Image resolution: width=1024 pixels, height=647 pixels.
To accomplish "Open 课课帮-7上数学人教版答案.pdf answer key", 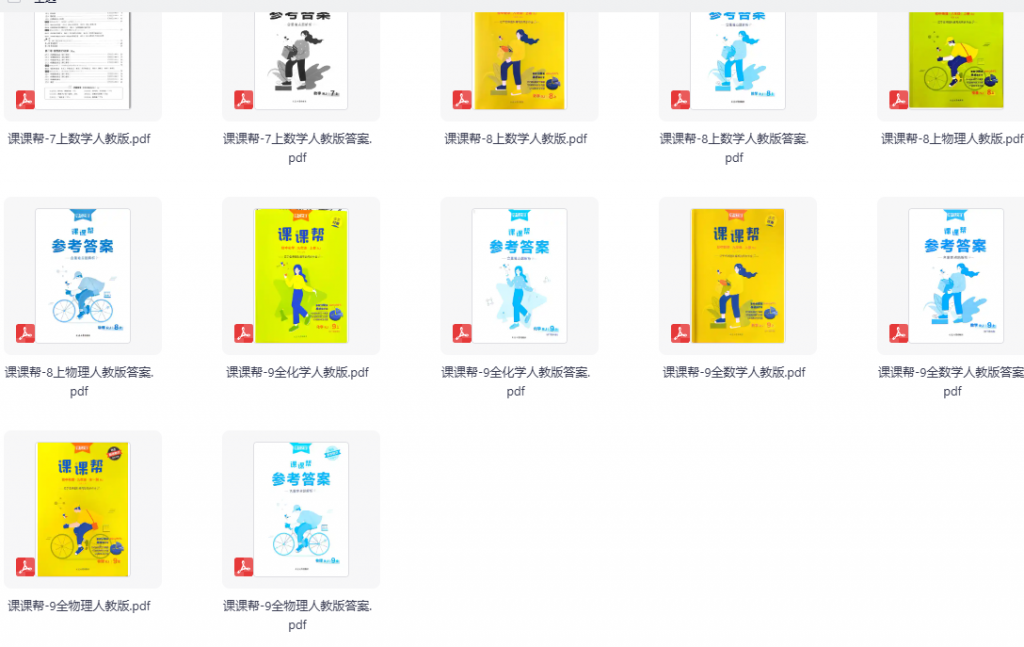I will (x=300, y=60).
